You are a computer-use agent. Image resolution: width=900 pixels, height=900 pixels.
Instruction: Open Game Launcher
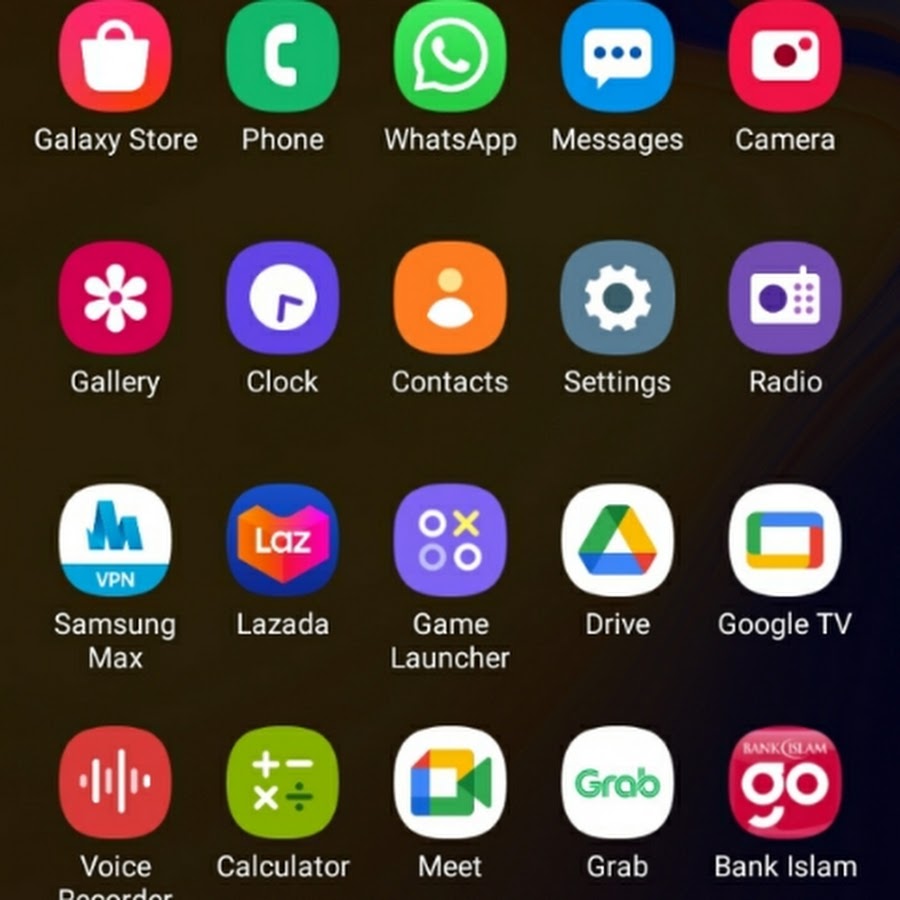(x=450, y=540)
